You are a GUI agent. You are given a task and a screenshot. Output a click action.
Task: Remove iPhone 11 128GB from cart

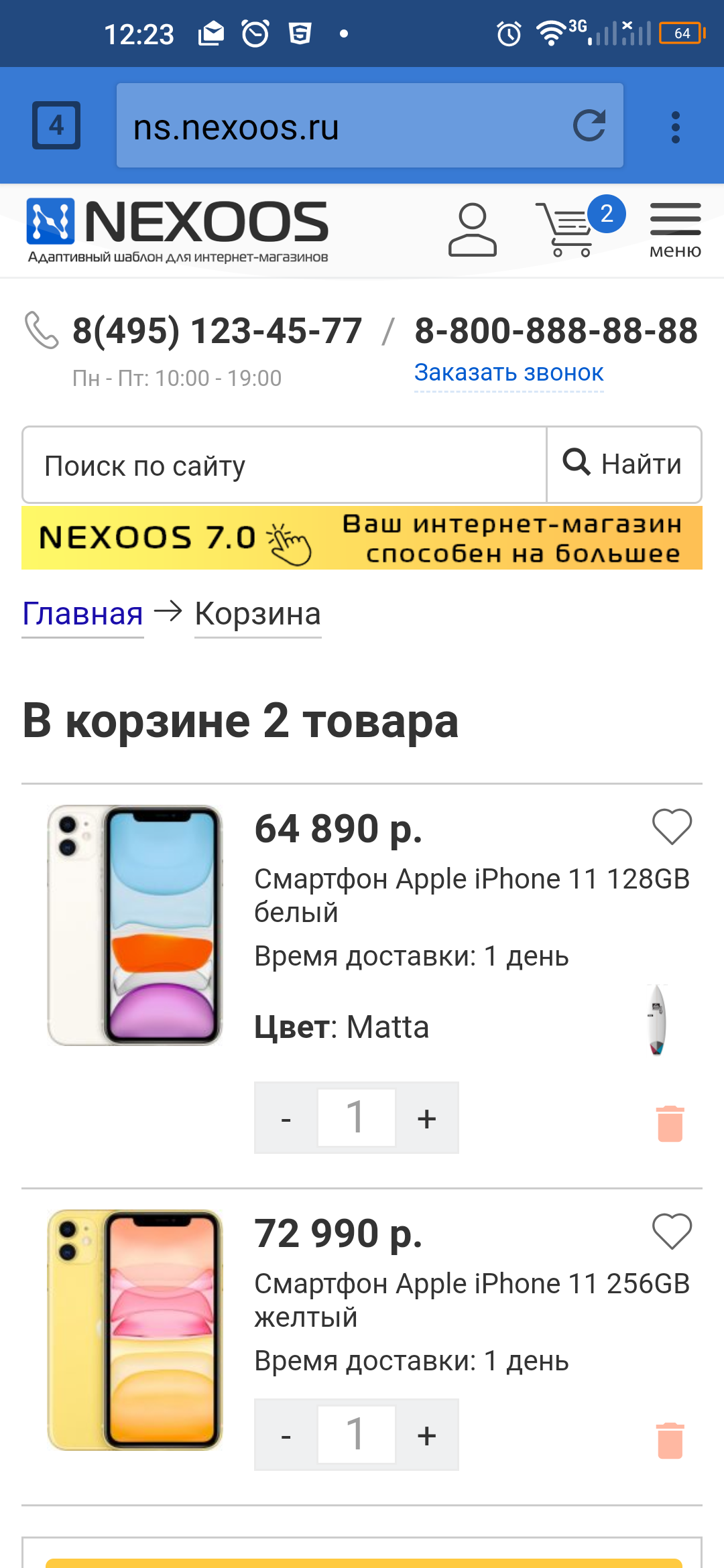[x=670, y=1123]
